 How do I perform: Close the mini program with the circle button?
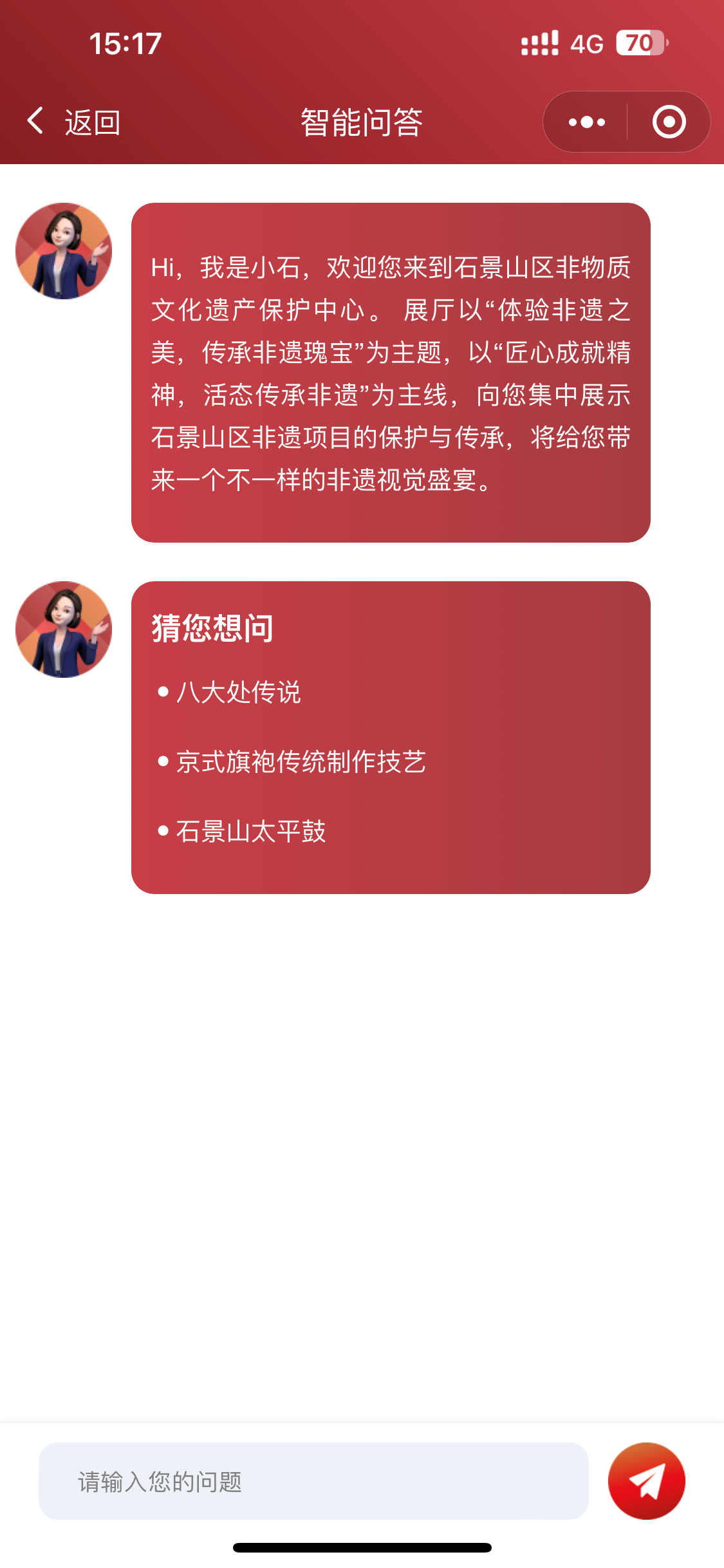tap(669, 122)
